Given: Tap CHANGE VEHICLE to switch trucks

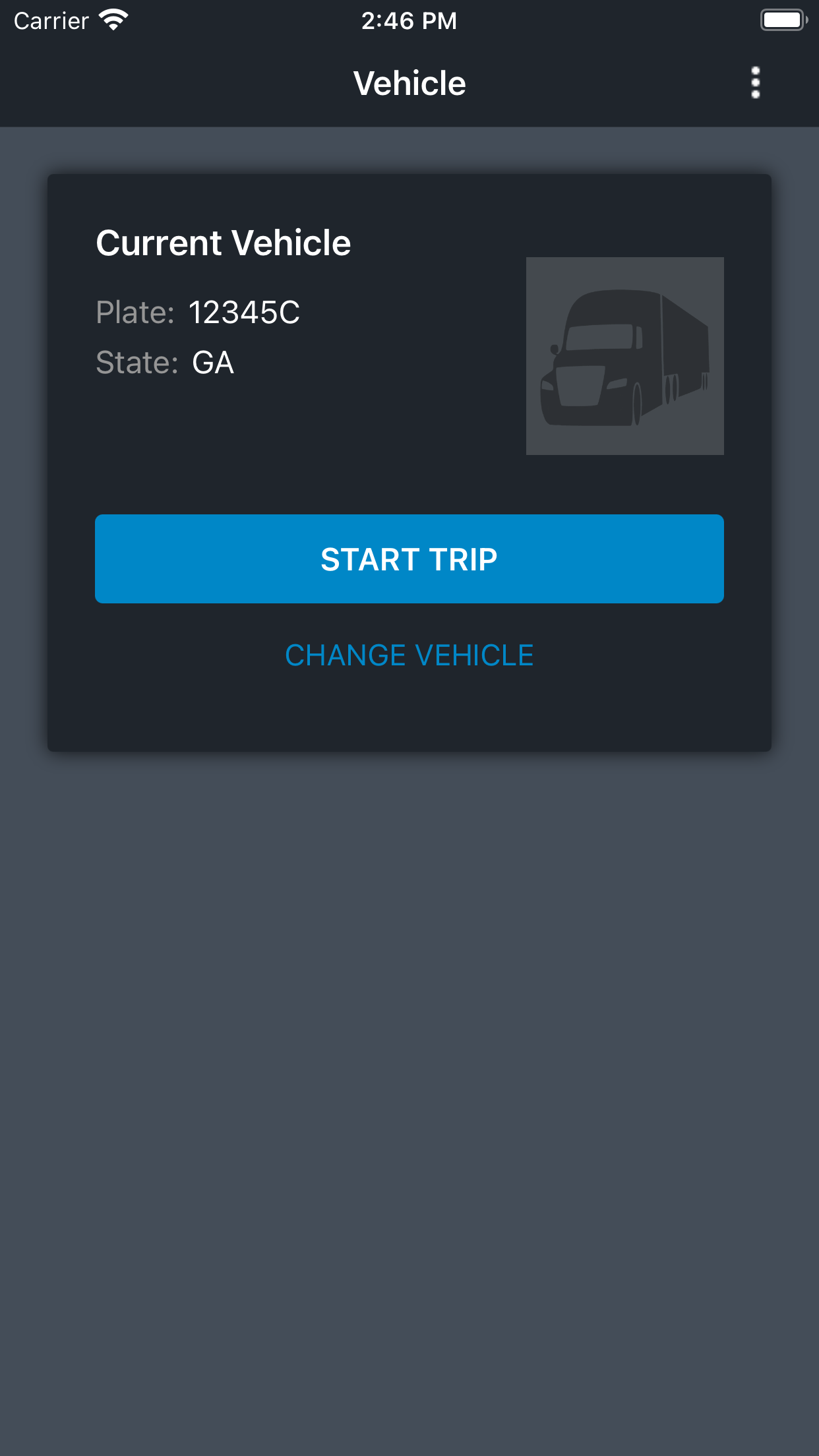Looking at the screenshot, I should [x=409, y=655].
